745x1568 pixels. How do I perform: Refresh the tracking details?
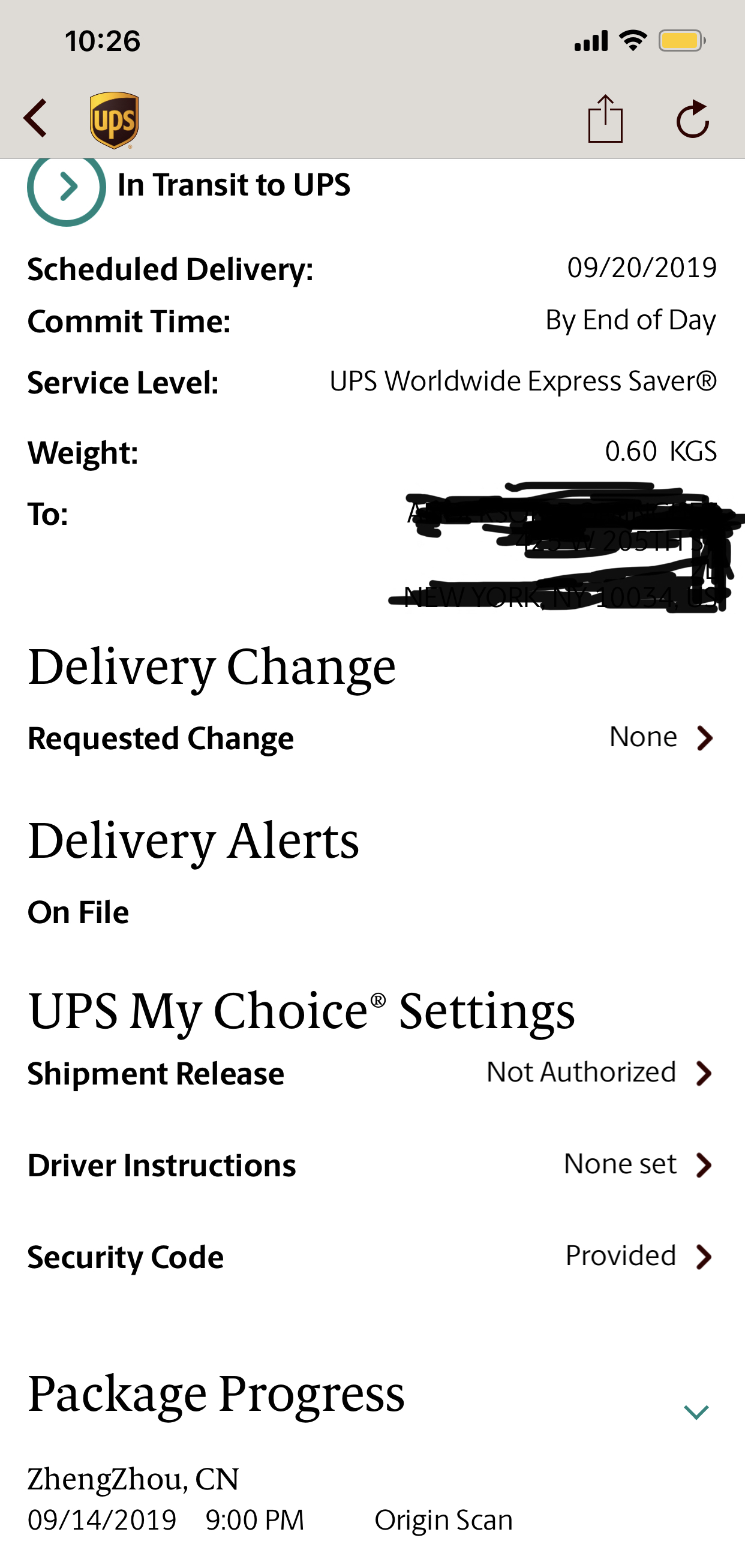click(x=693, y=119)
